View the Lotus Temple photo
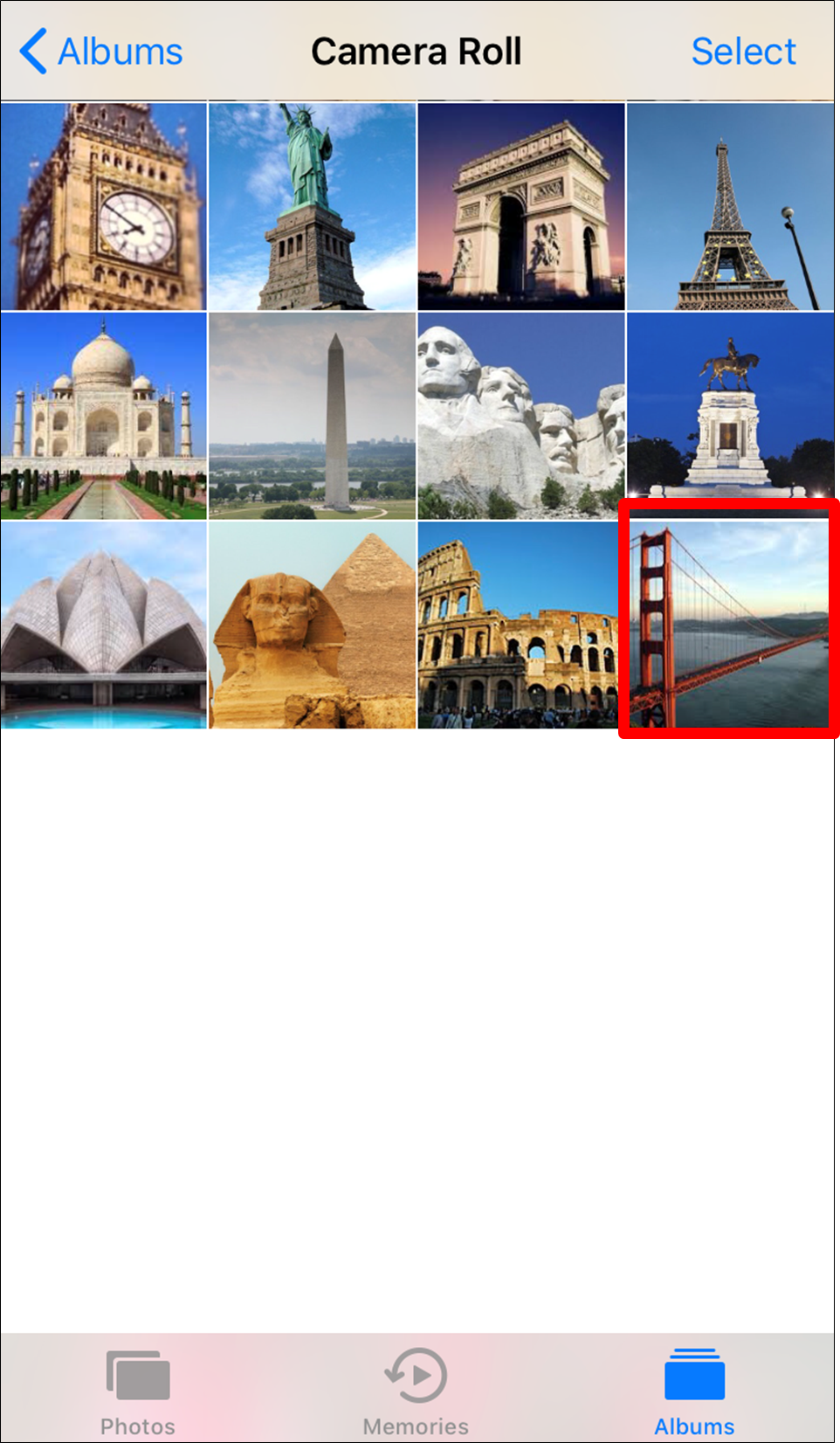Viewport: 840px width, 1443px height. (103, 625)
